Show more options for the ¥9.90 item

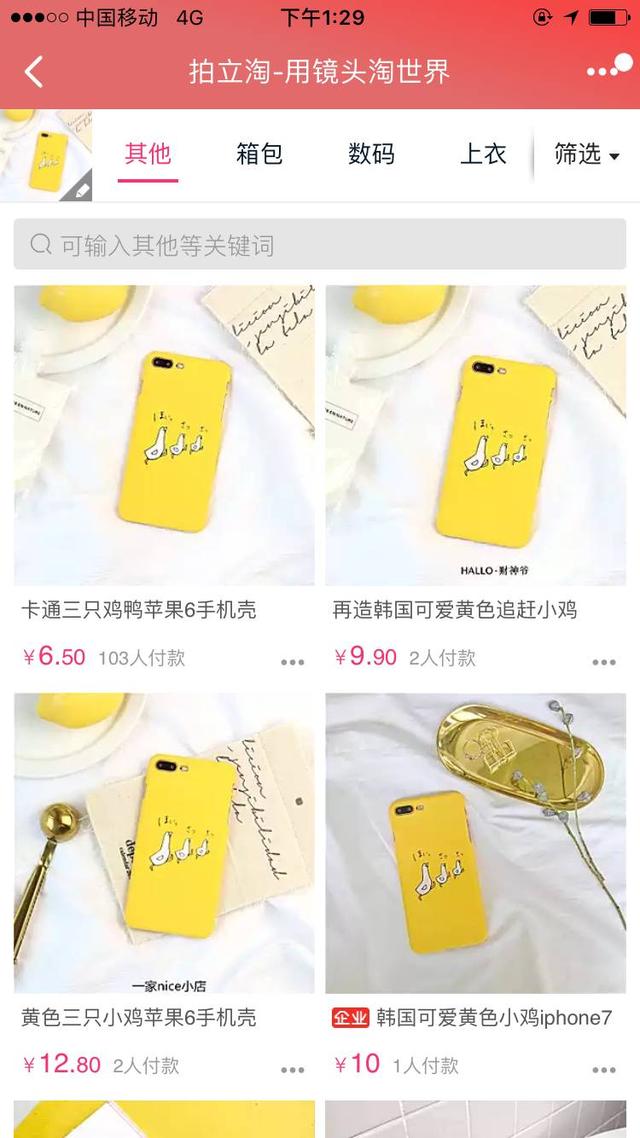[604, 662]
